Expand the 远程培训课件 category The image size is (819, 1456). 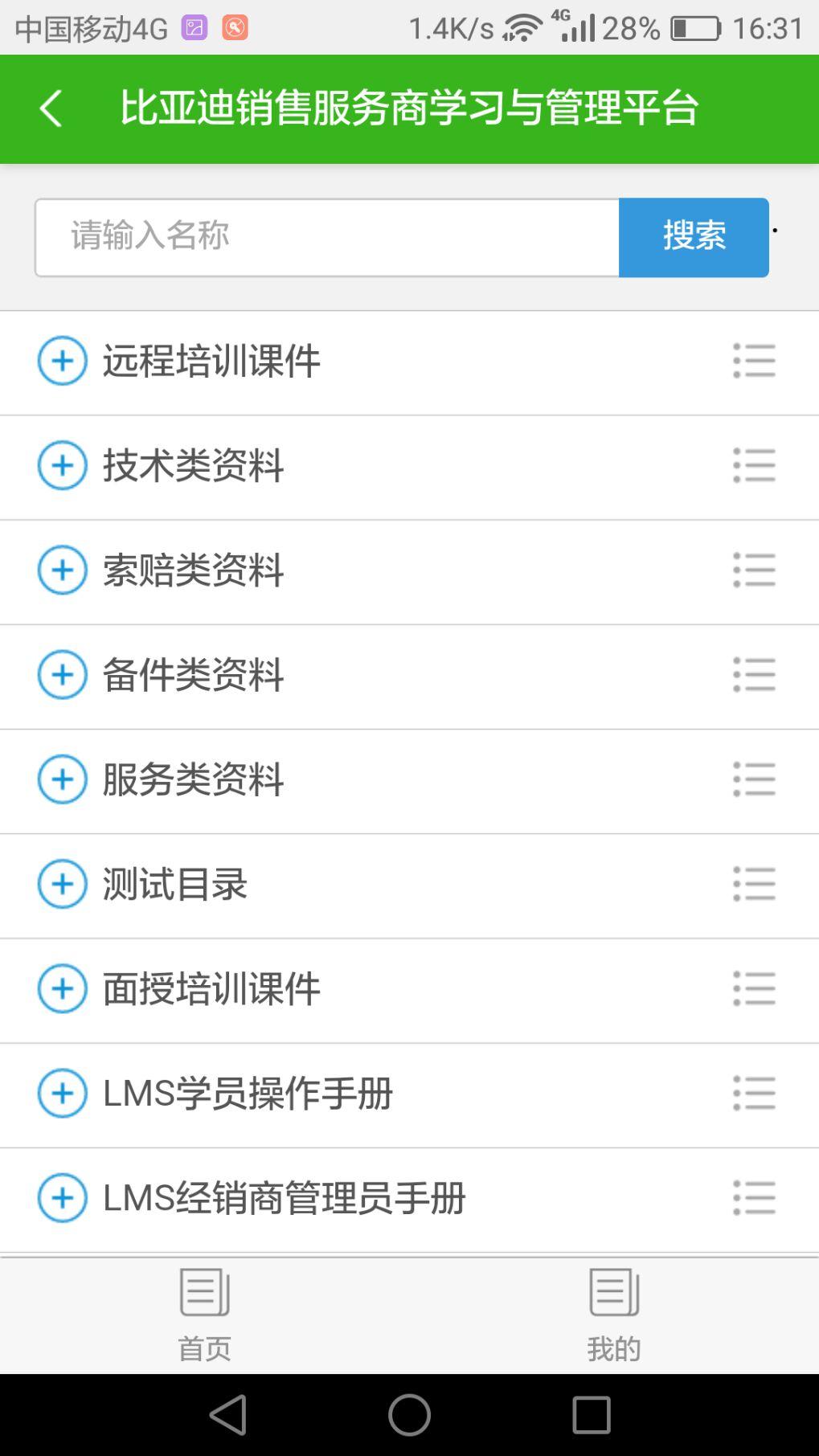(x=62, y=362)
